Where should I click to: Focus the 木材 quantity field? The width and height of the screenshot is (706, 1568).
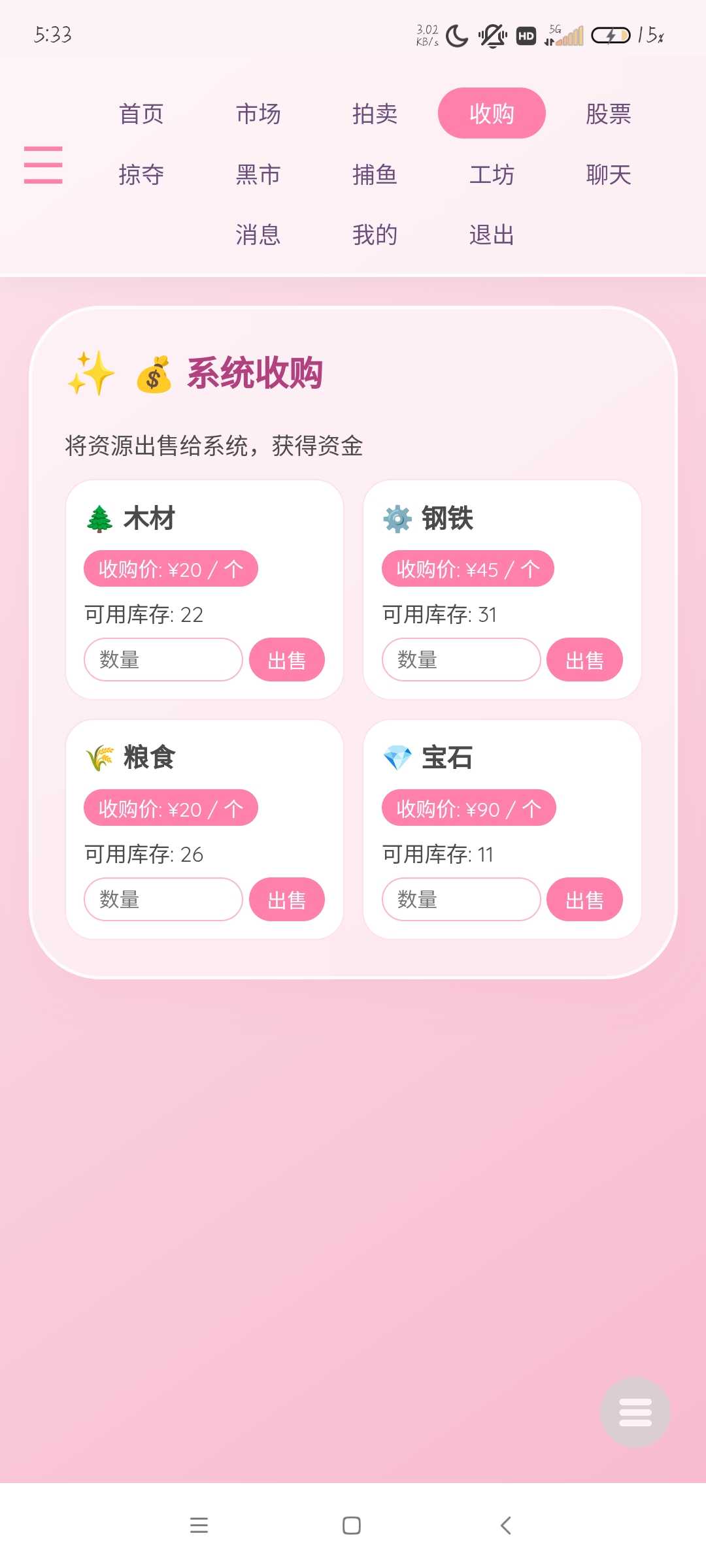(163, 660)
